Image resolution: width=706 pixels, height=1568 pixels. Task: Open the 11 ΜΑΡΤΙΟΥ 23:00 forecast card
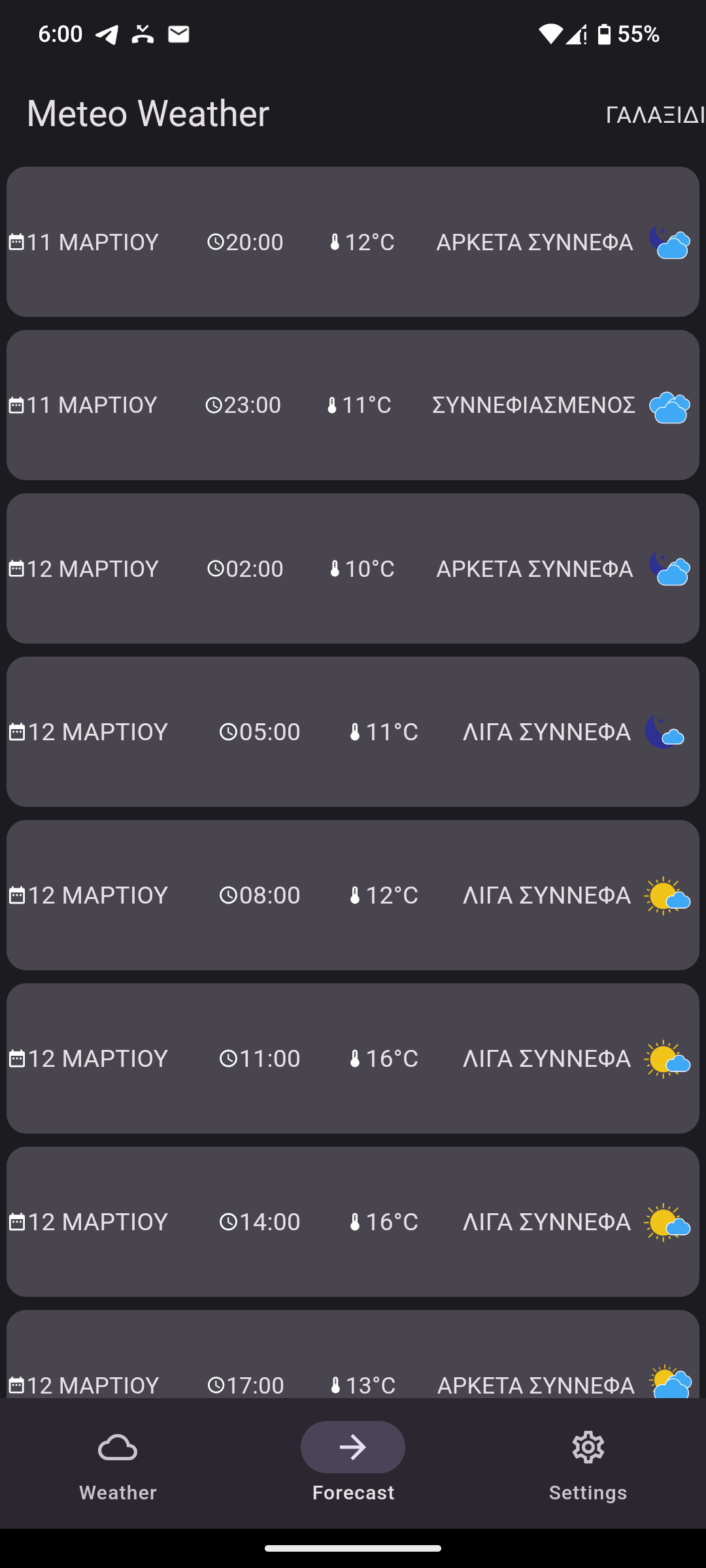[x=353, y=405]
